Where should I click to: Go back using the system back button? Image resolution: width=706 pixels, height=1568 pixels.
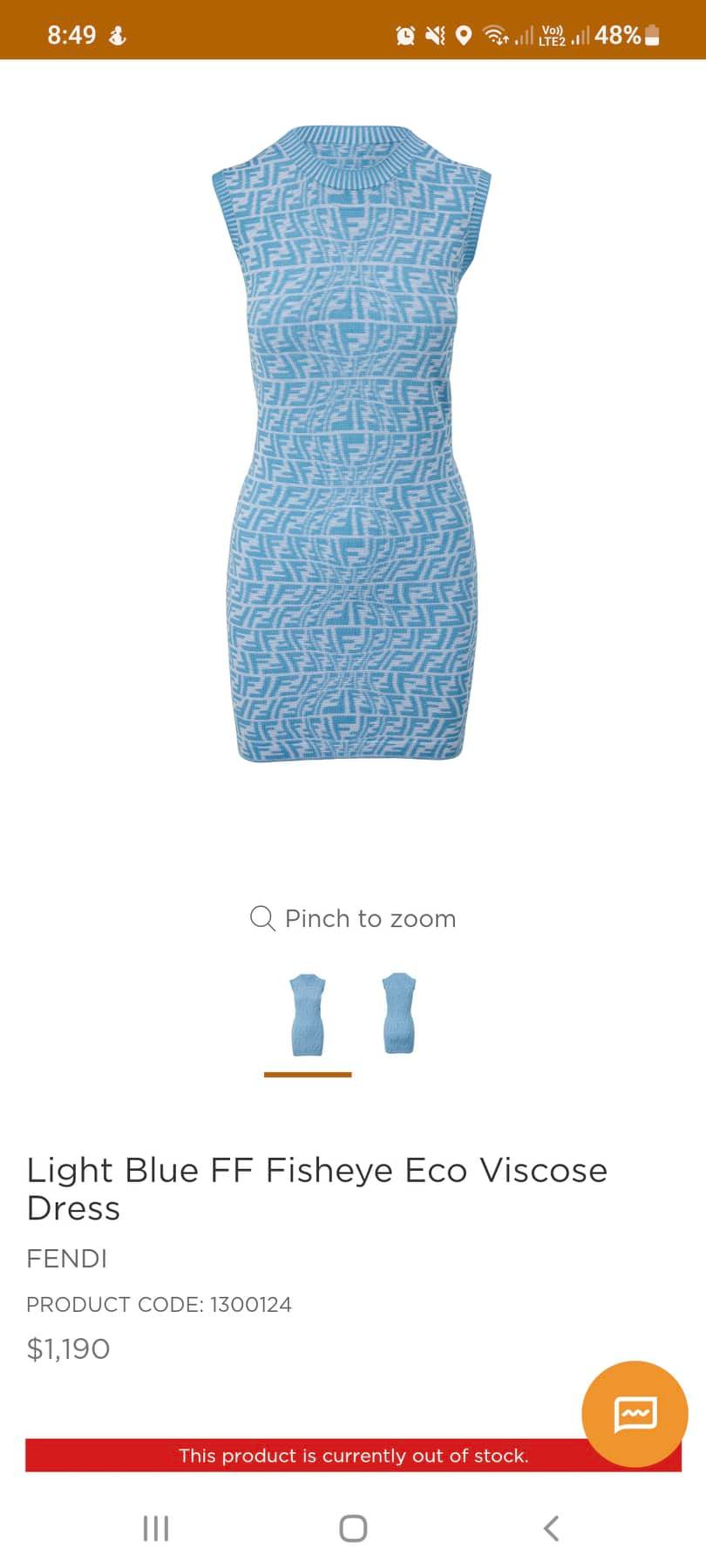[x=550, y=1528]
